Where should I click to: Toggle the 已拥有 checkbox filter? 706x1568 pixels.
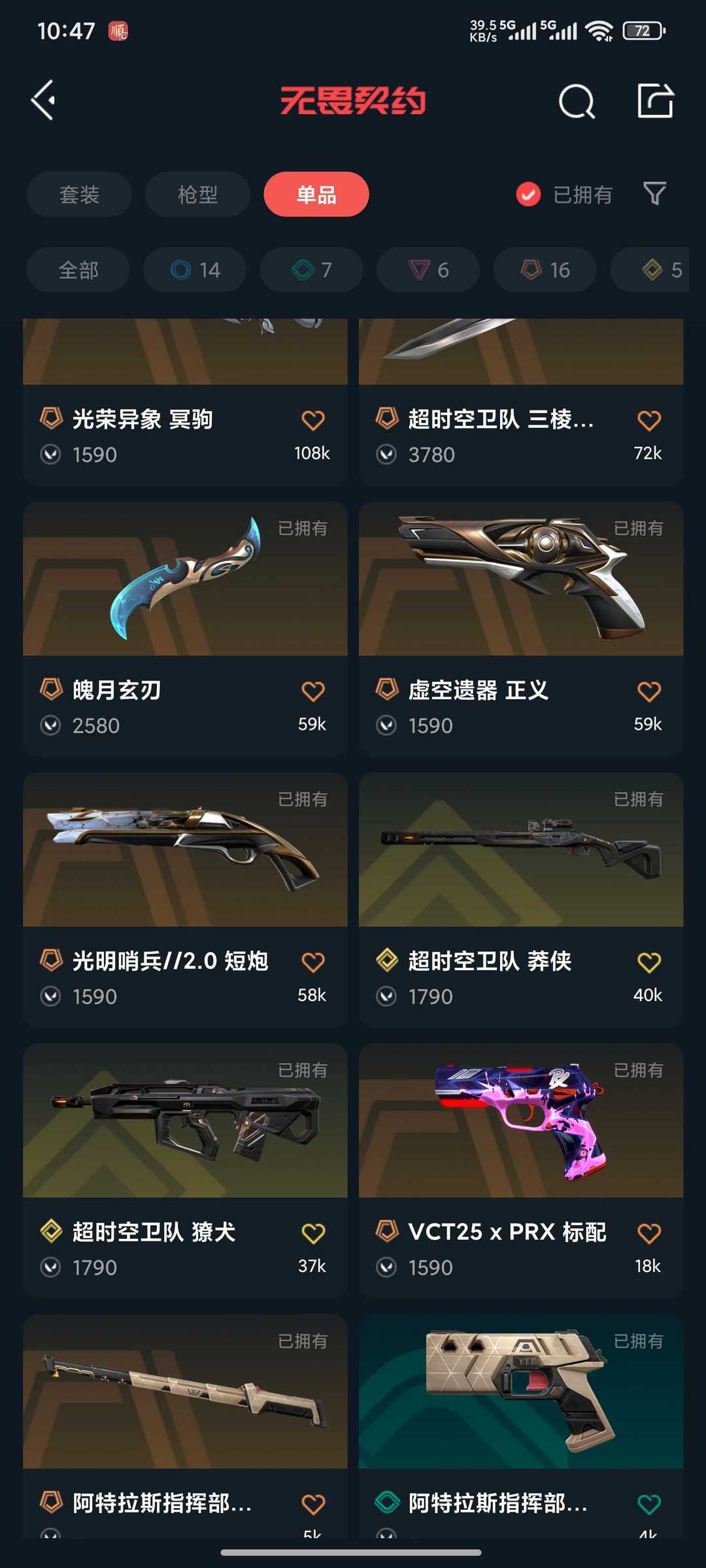(528, 194)
